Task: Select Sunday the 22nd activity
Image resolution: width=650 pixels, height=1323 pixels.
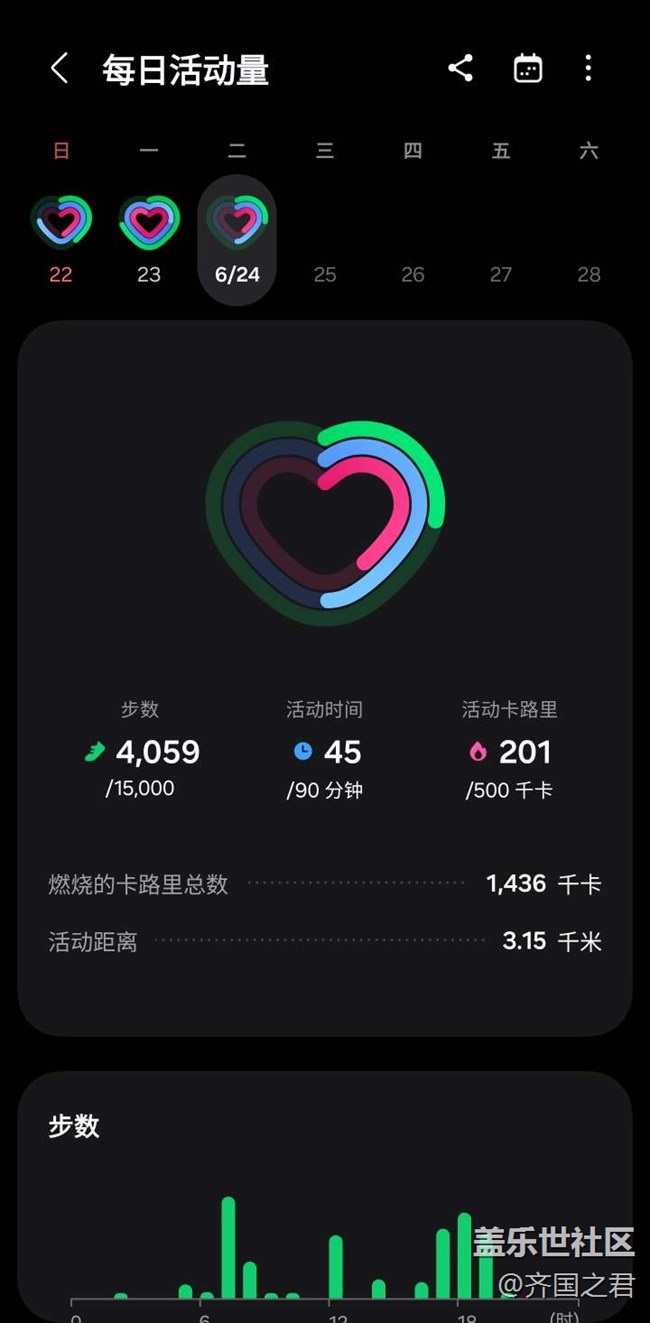Action: [x=61, y=239]
